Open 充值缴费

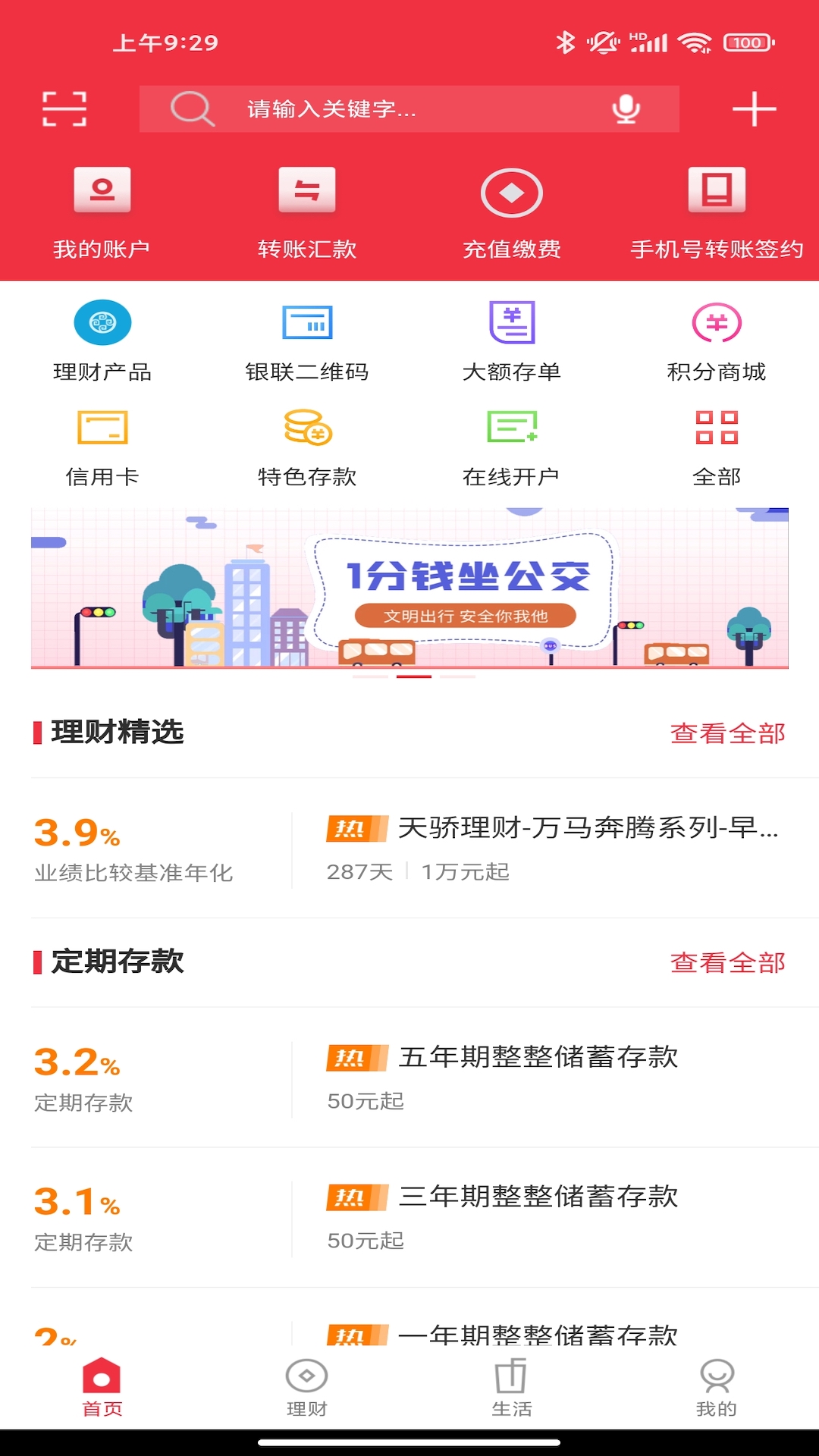tap(512, 212)
